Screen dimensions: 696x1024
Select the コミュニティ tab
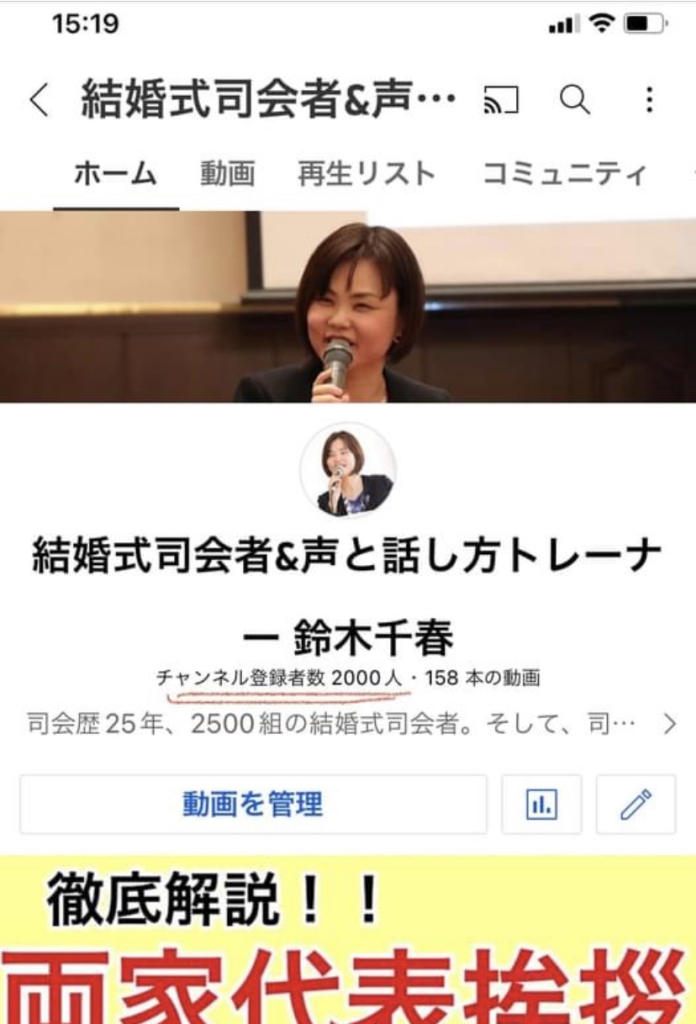pyautogui.click(x=565, y=174)
